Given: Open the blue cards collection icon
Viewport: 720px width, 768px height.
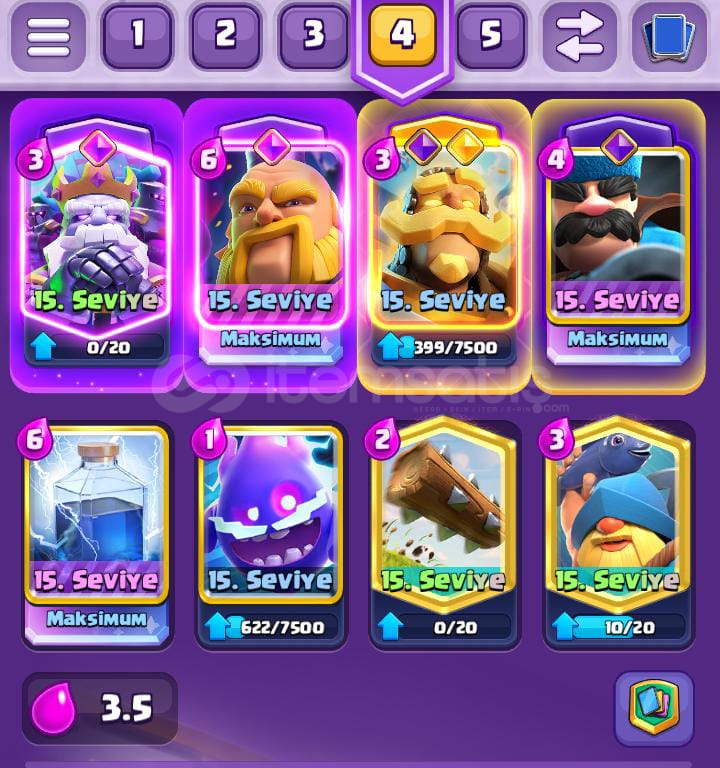Looking at the screenshot, I should [x=668, y=37].
